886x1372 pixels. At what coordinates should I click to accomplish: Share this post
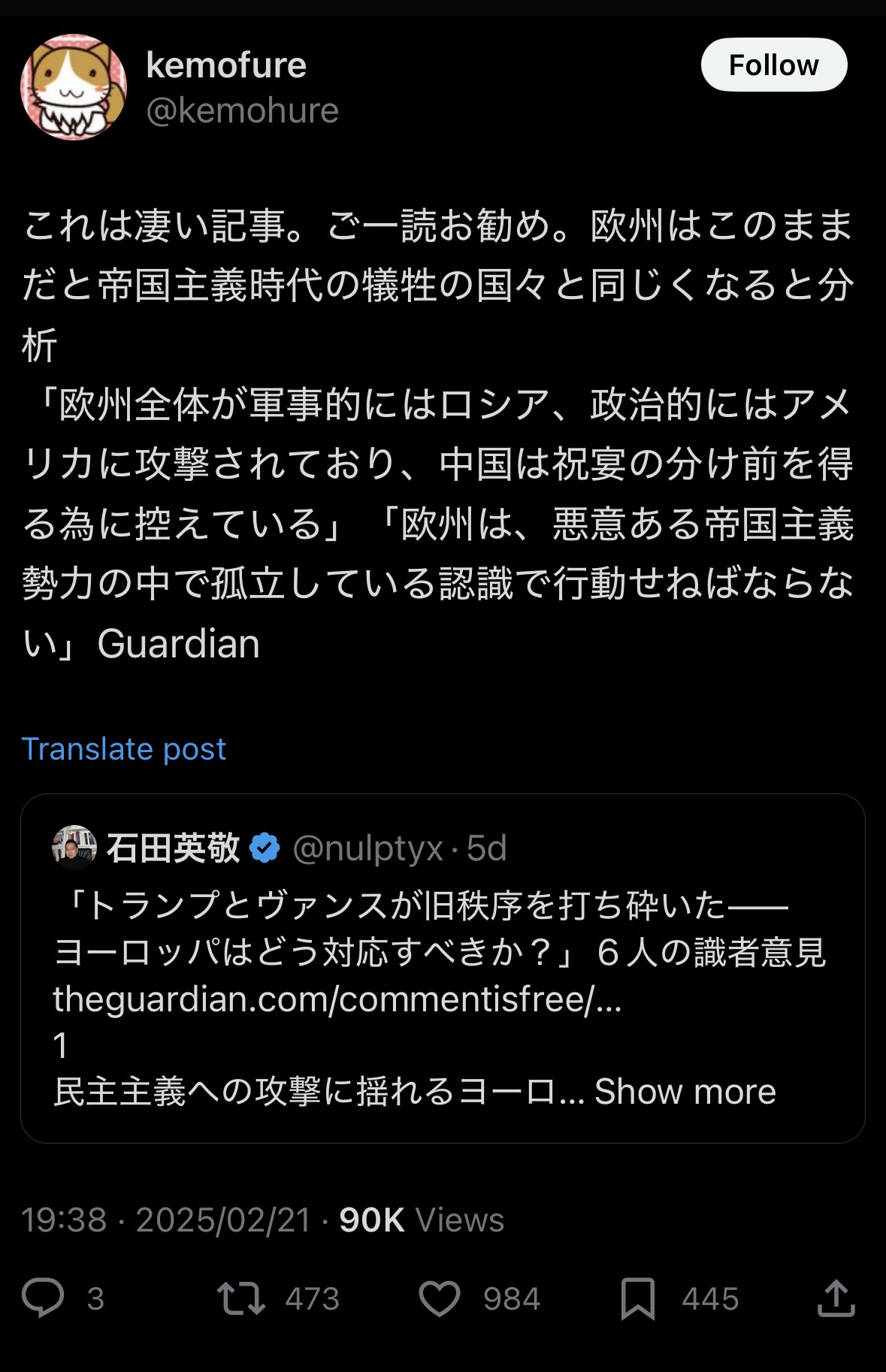(x=836, y=1298)
